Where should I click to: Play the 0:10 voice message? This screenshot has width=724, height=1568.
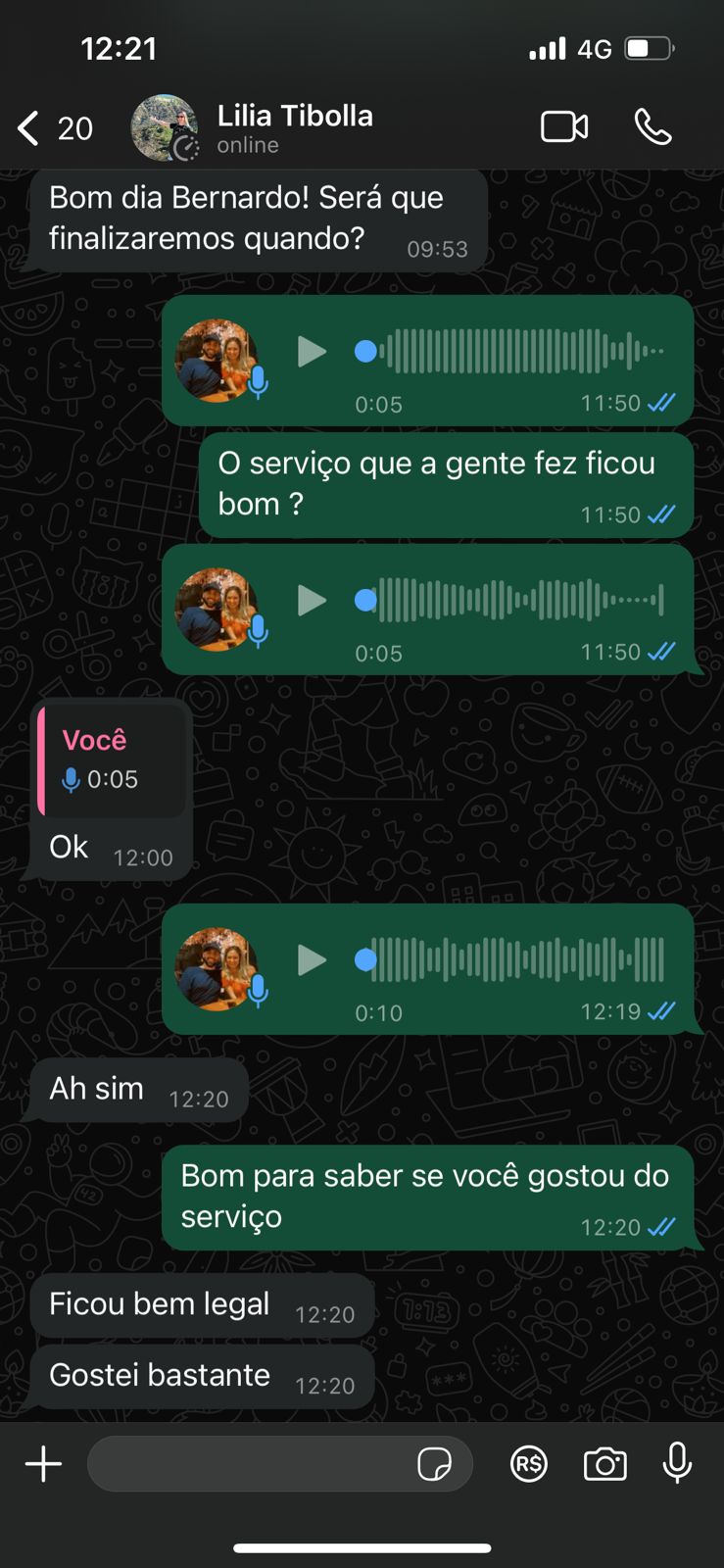pos(312,959)
